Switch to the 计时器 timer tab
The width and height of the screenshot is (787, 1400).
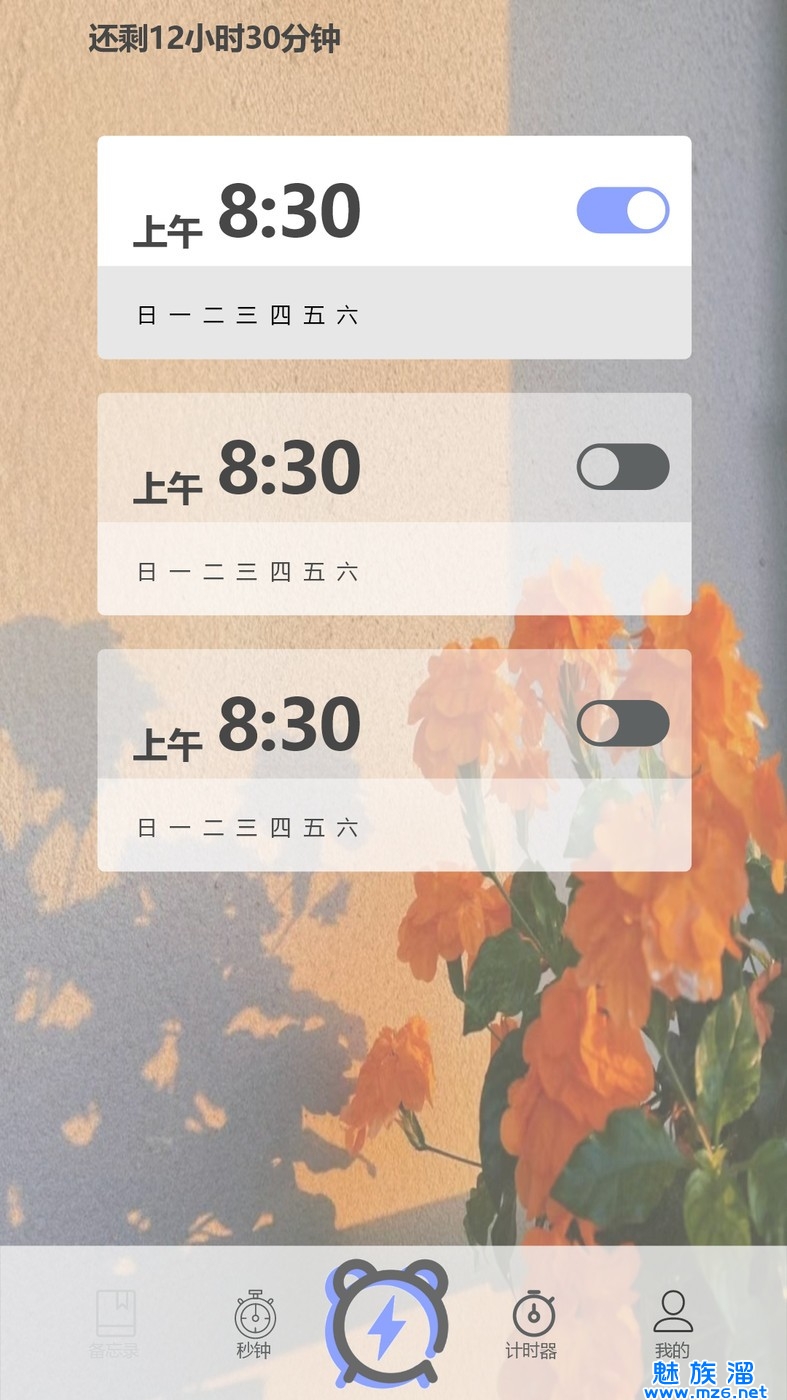click(x=532, y=1324)
